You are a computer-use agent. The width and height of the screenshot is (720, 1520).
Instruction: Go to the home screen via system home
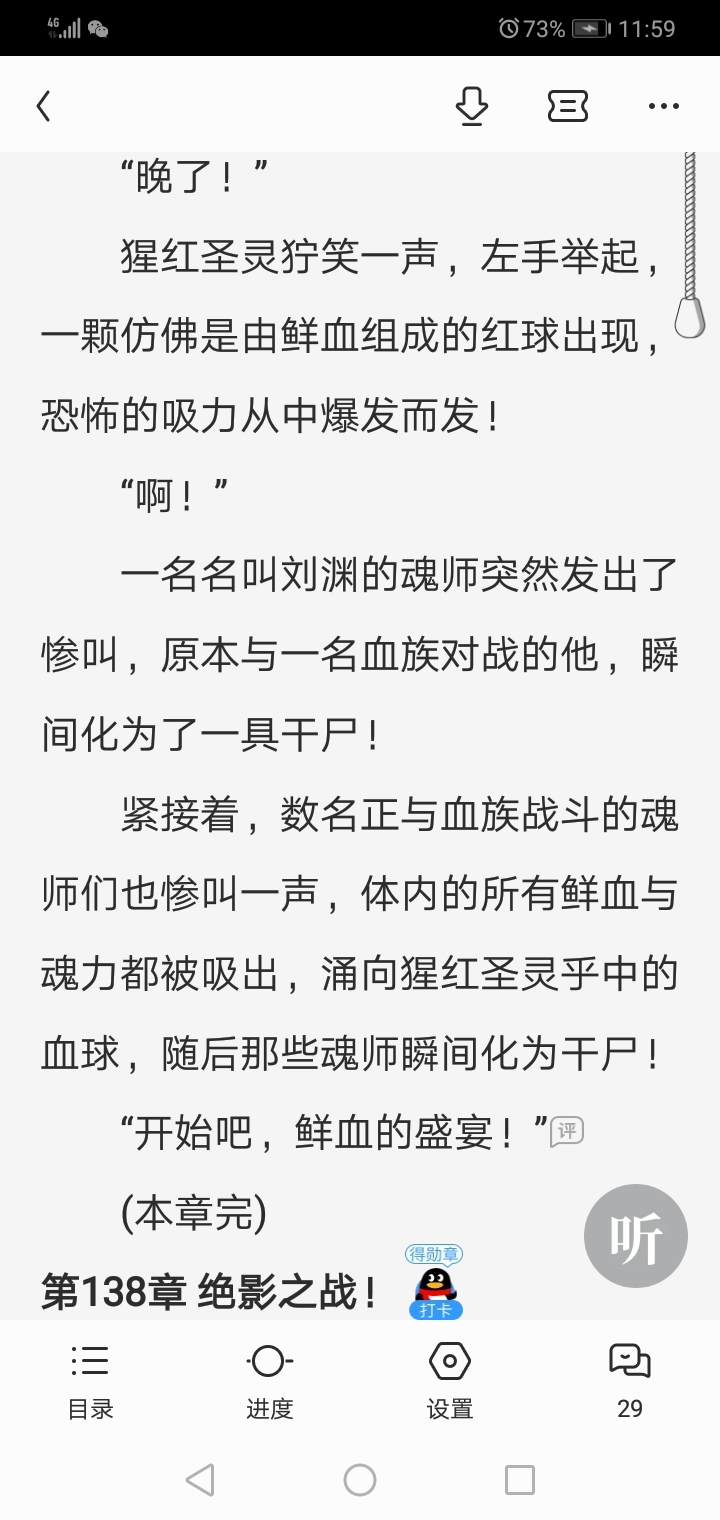click(x=360, y=1480)
